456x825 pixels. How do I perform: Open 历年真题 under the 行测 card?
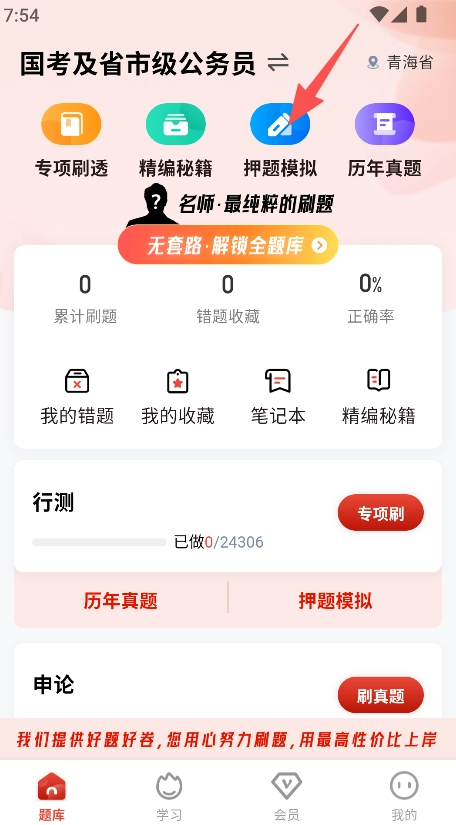click(120, 600)
